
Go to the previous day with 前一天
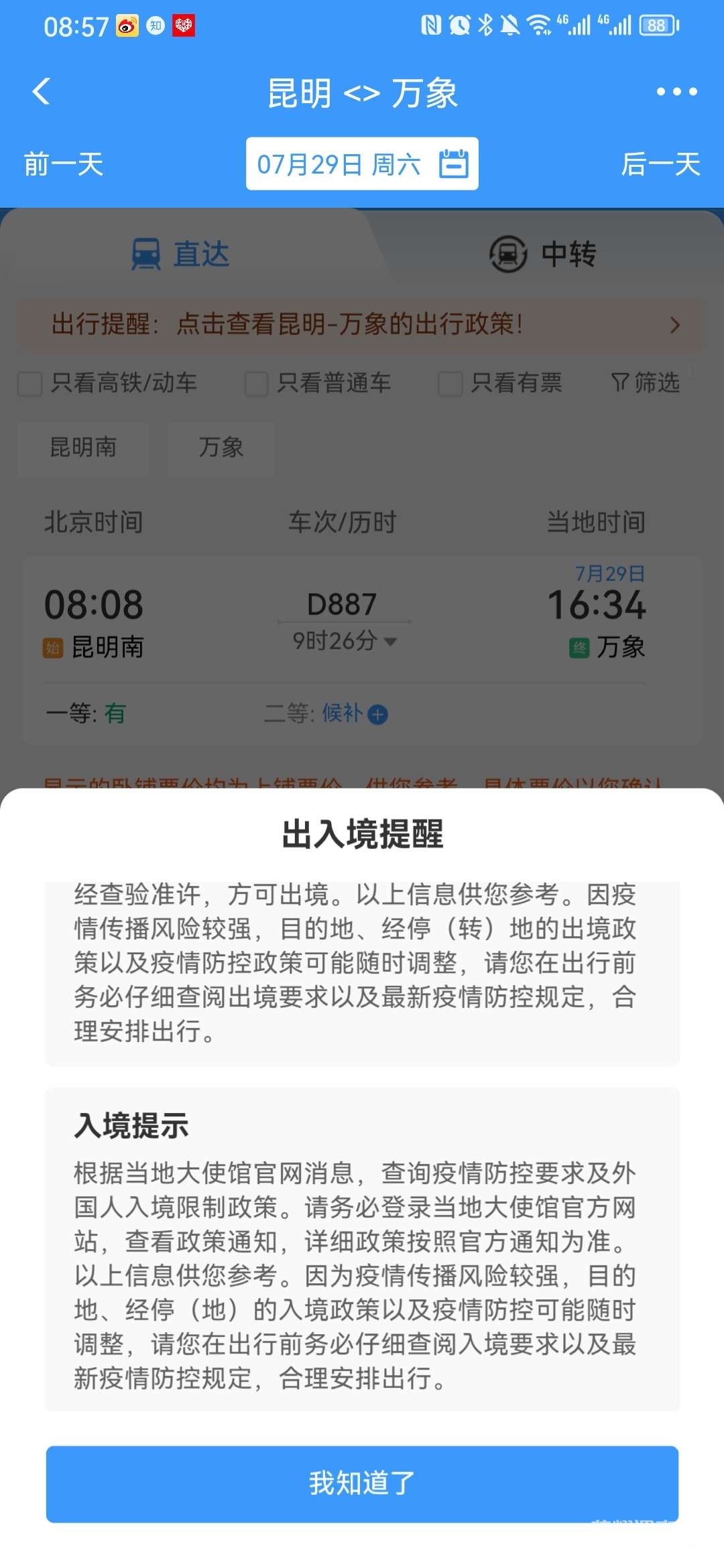64,164
